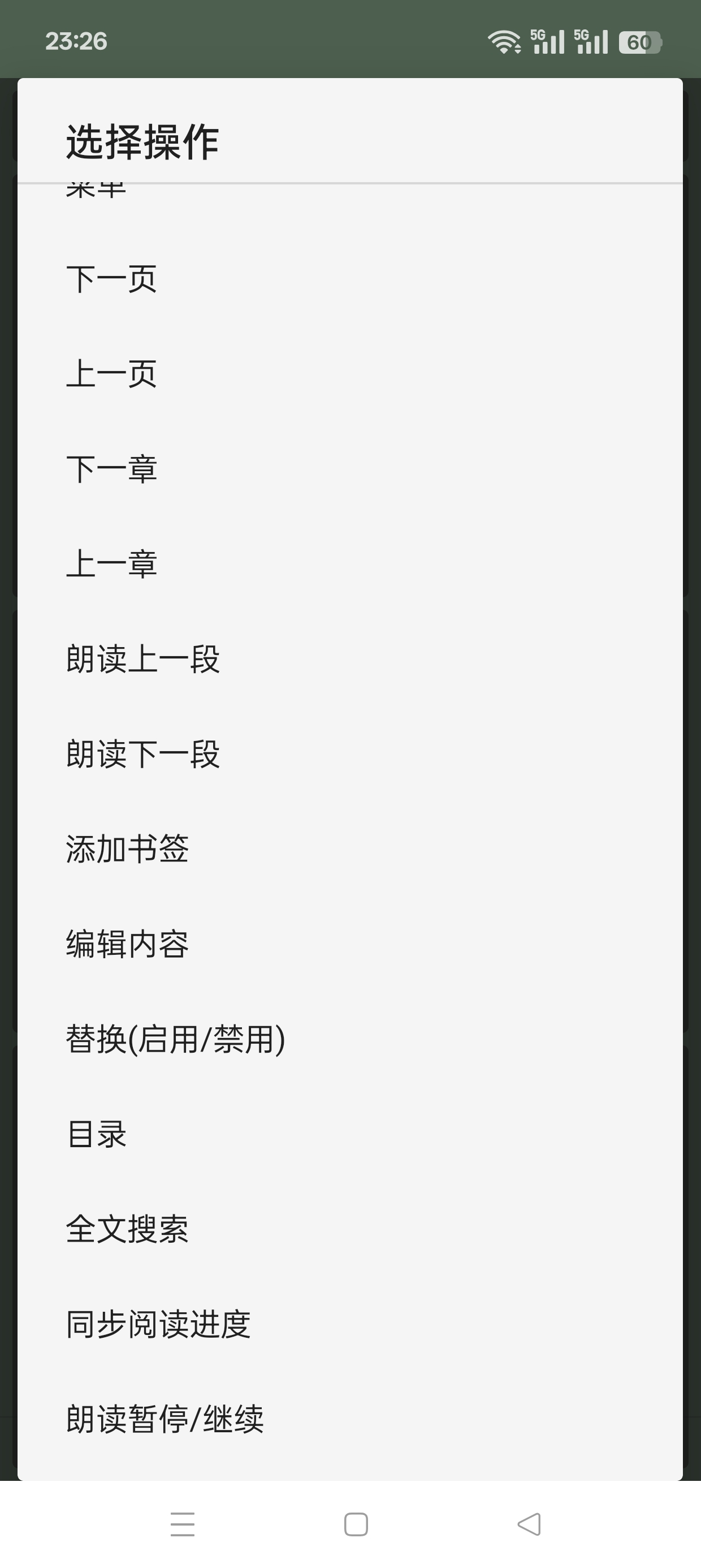
Task: Tap the Wi-Fi status icon
Action: pyautogui.click(x=504, y=41)
